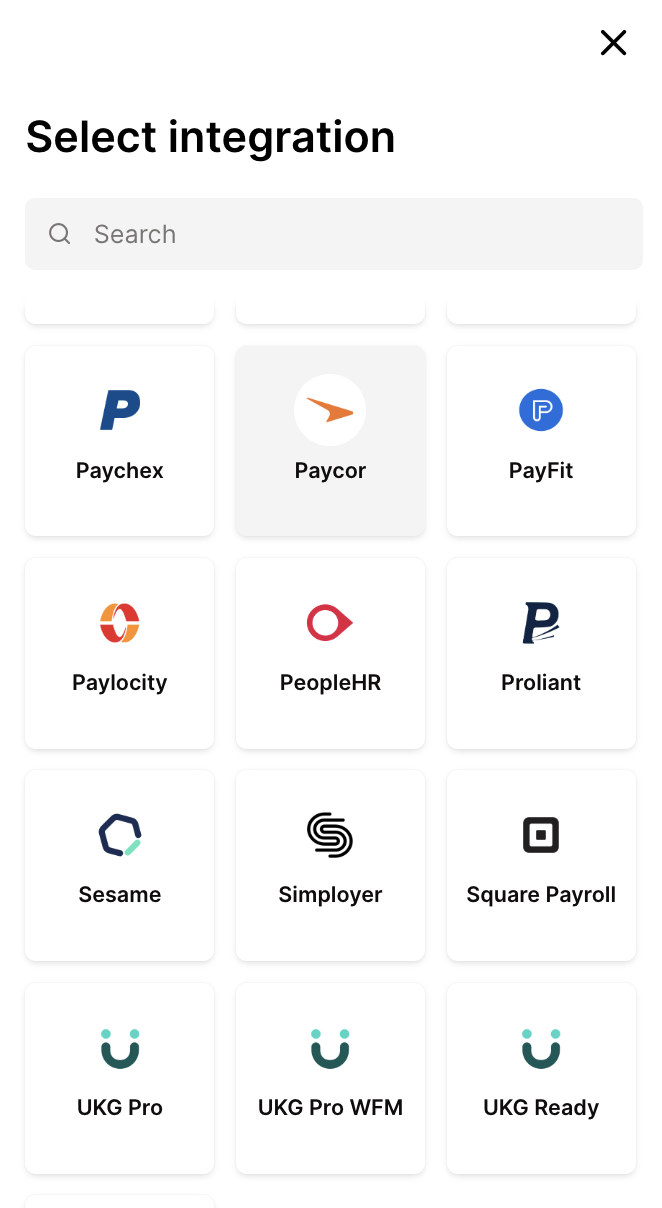Open the PayFit integration
This screenshot has width=662, height=1208.
(541, 441)
